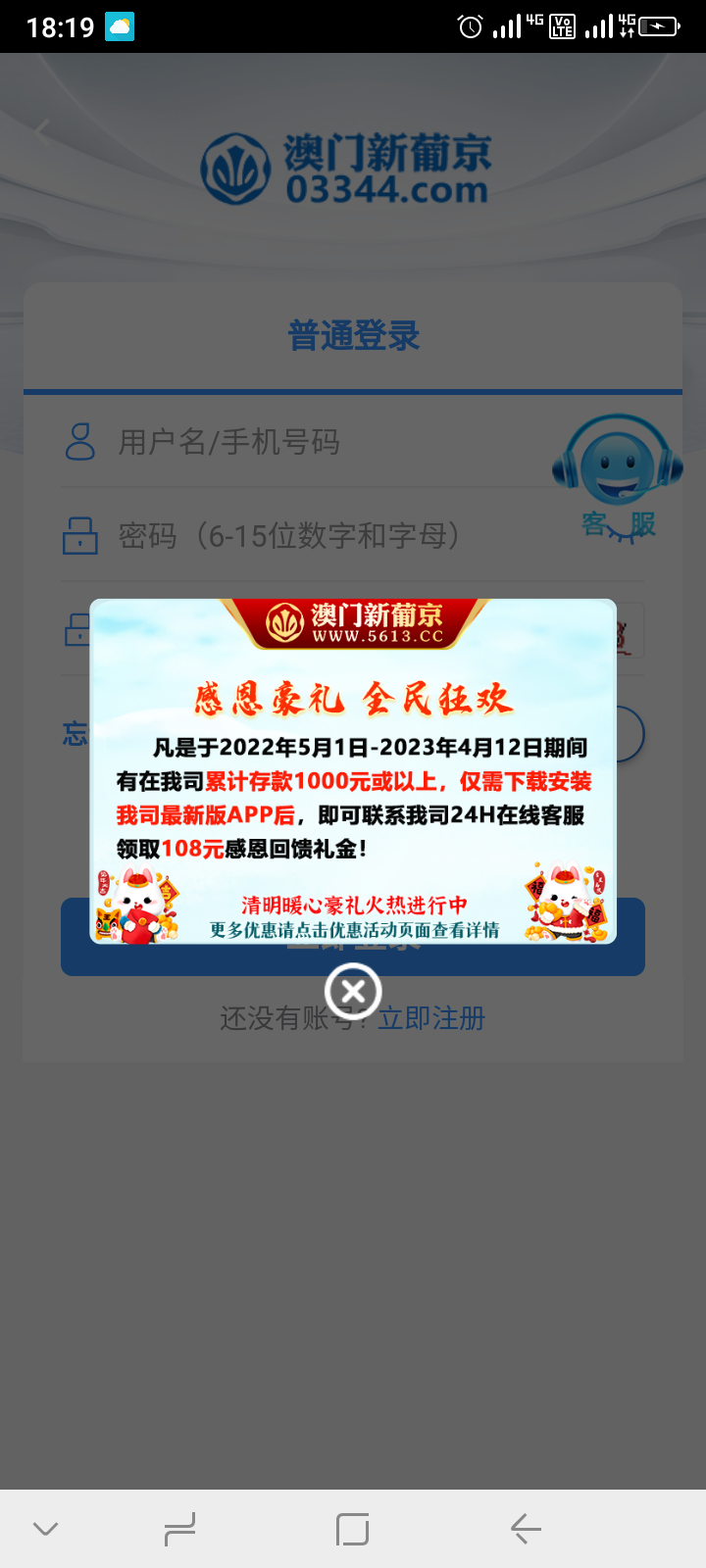Tap the system back button

click(x=526, y=1529)
